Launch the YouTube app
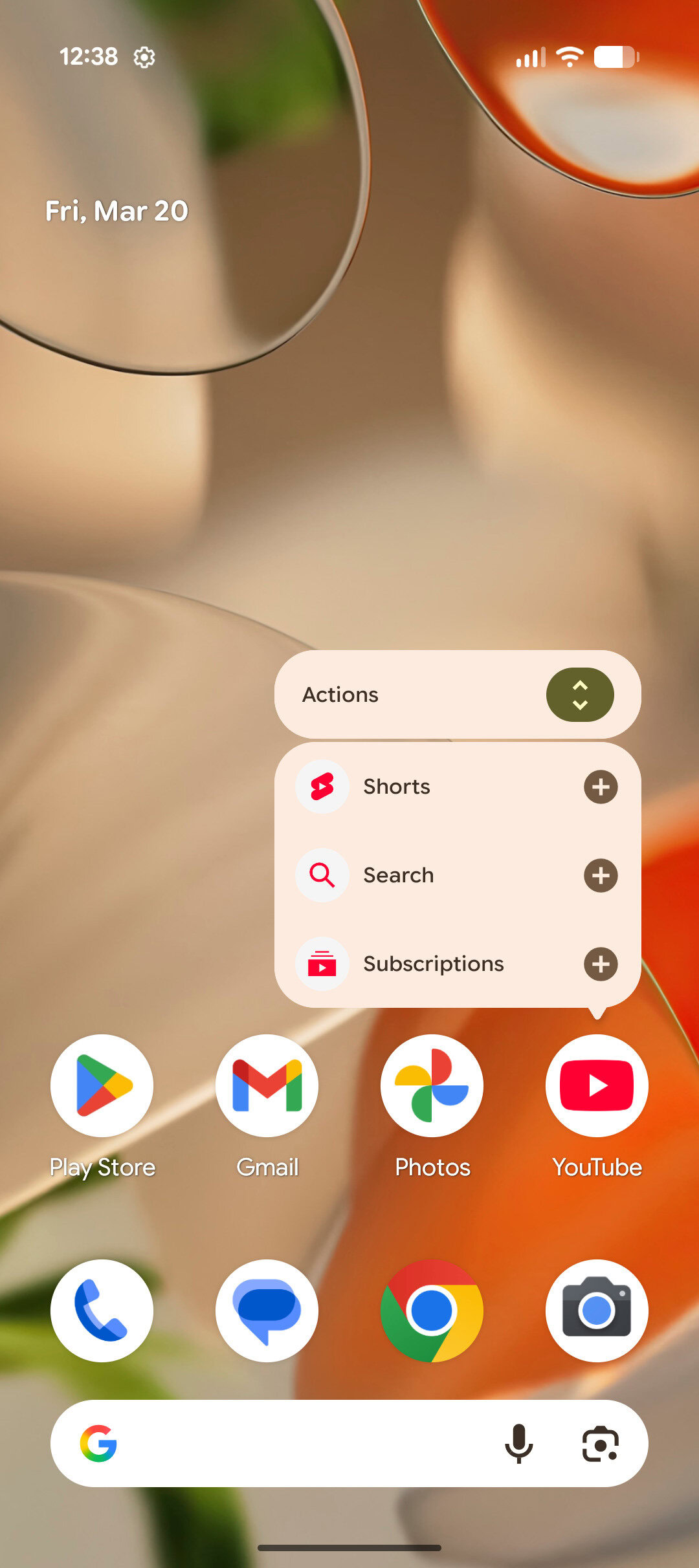 click(597, 1085)
